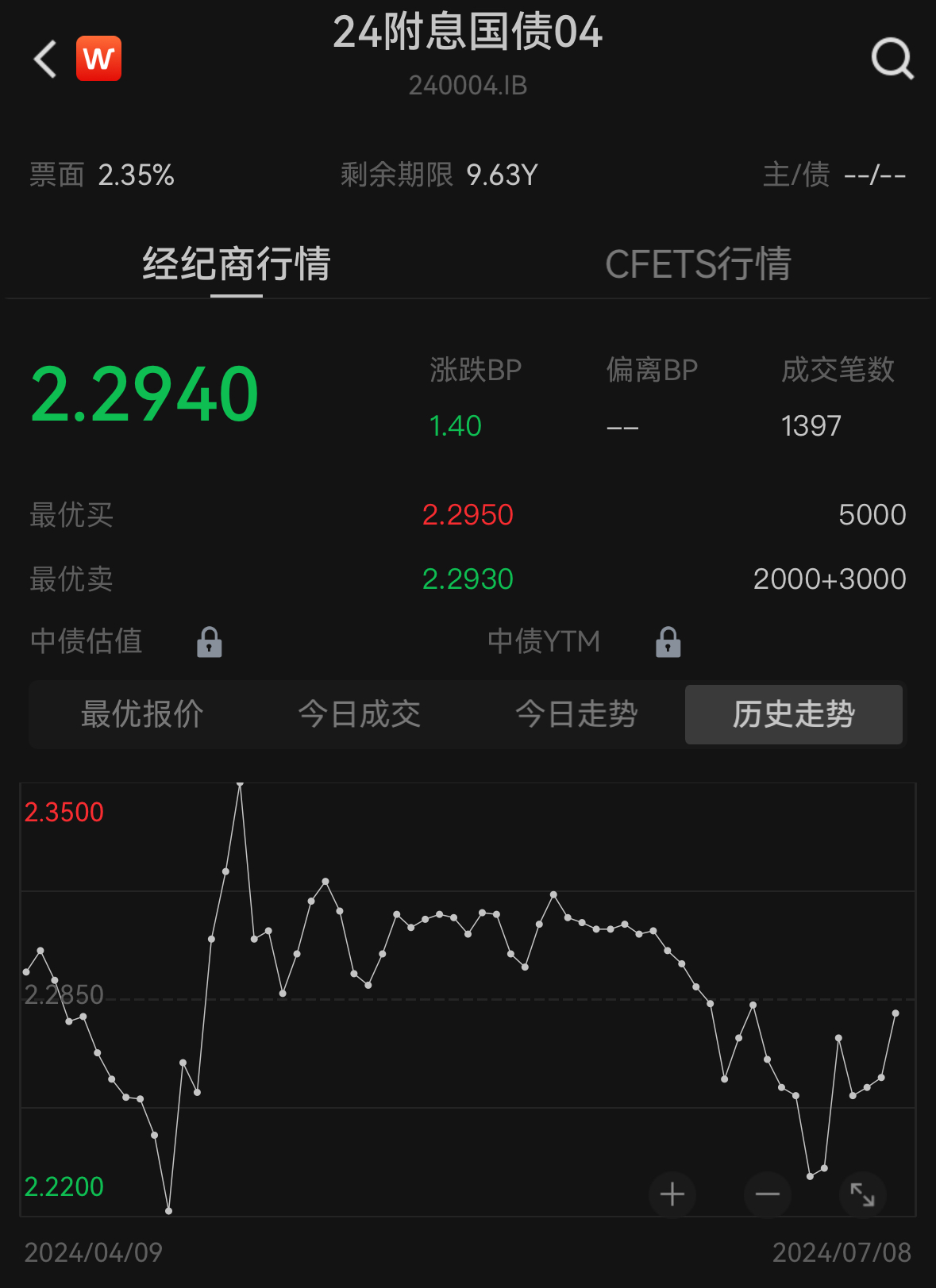Viewport: 936px width, 1288px height.
Task: Open the red W home icon
Action: [x=98, y=59]
